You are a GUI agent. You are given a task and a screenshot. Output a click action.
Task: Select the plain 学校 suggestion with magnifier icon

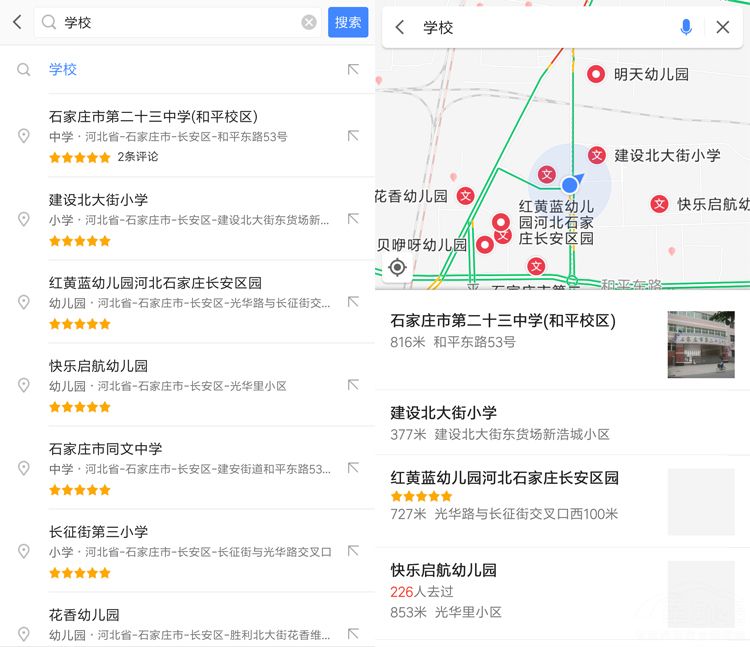63,69
